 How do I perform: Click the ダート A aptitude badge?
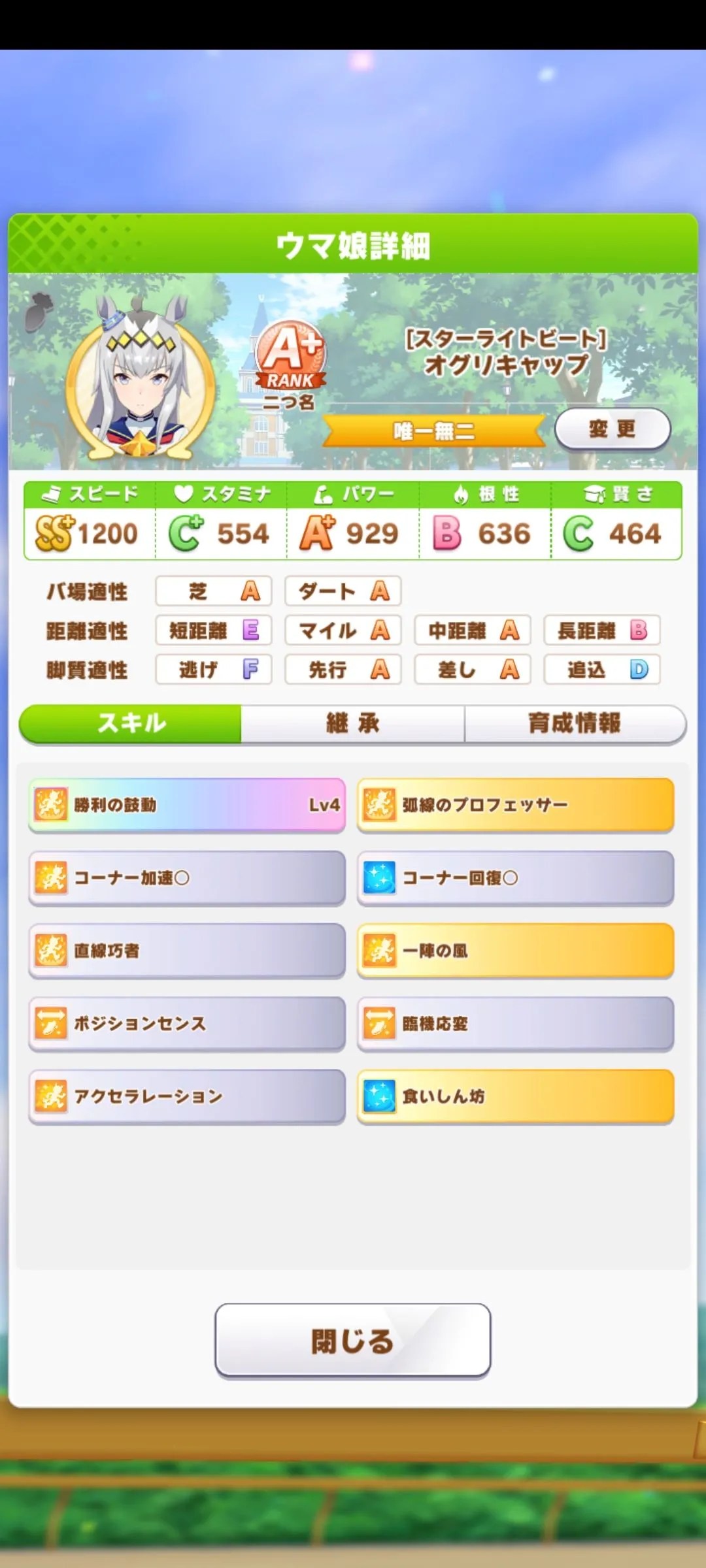pos(343,591)
